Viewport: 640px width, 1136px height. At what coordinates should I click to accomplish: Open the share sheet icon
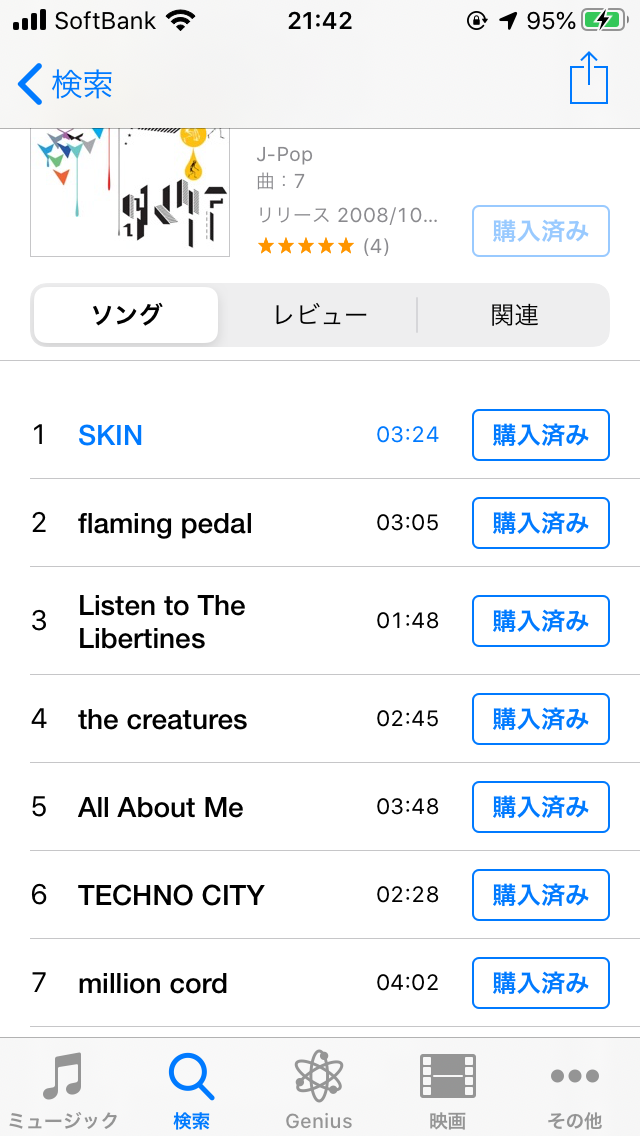coord(588,79)
